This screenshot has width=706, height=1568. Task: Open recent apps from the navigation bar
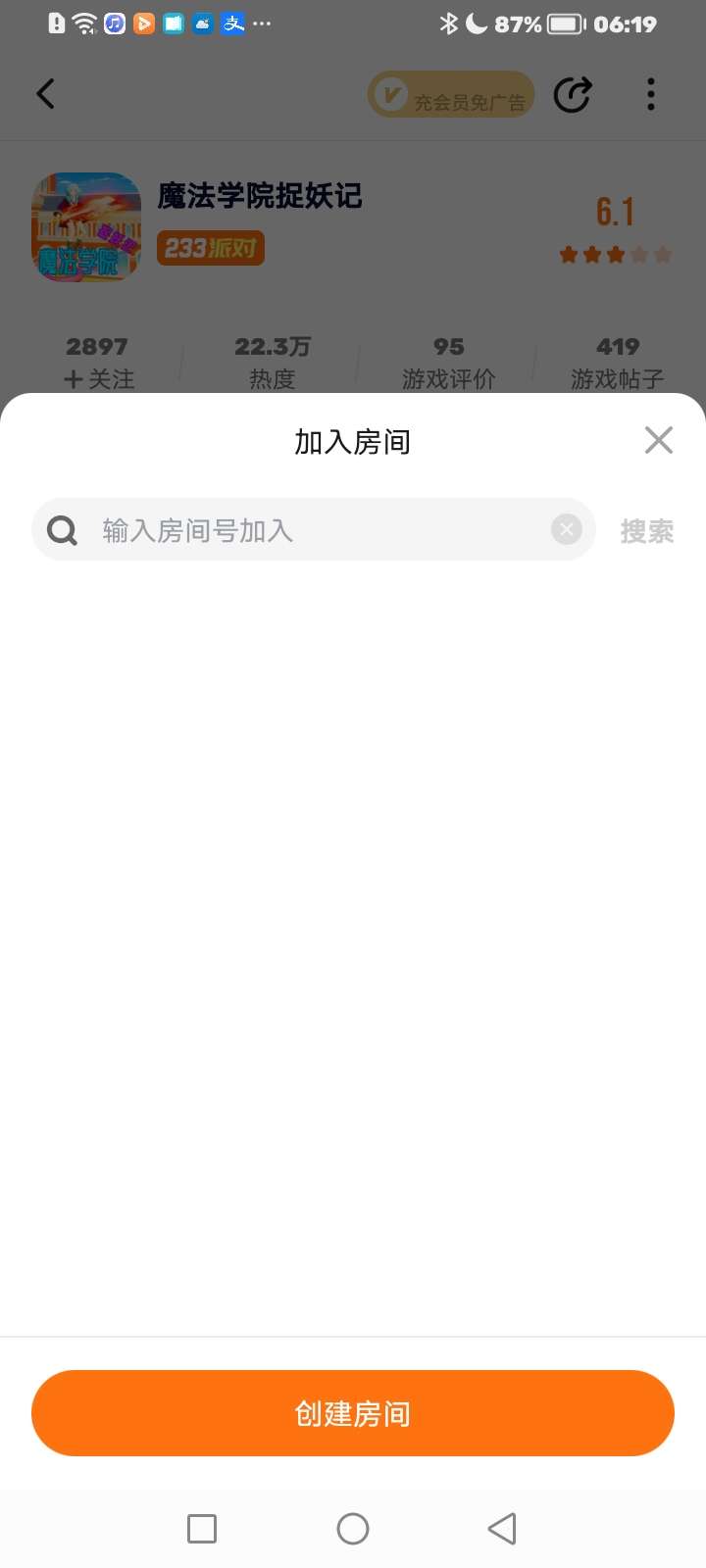[x=202, y=1529]
